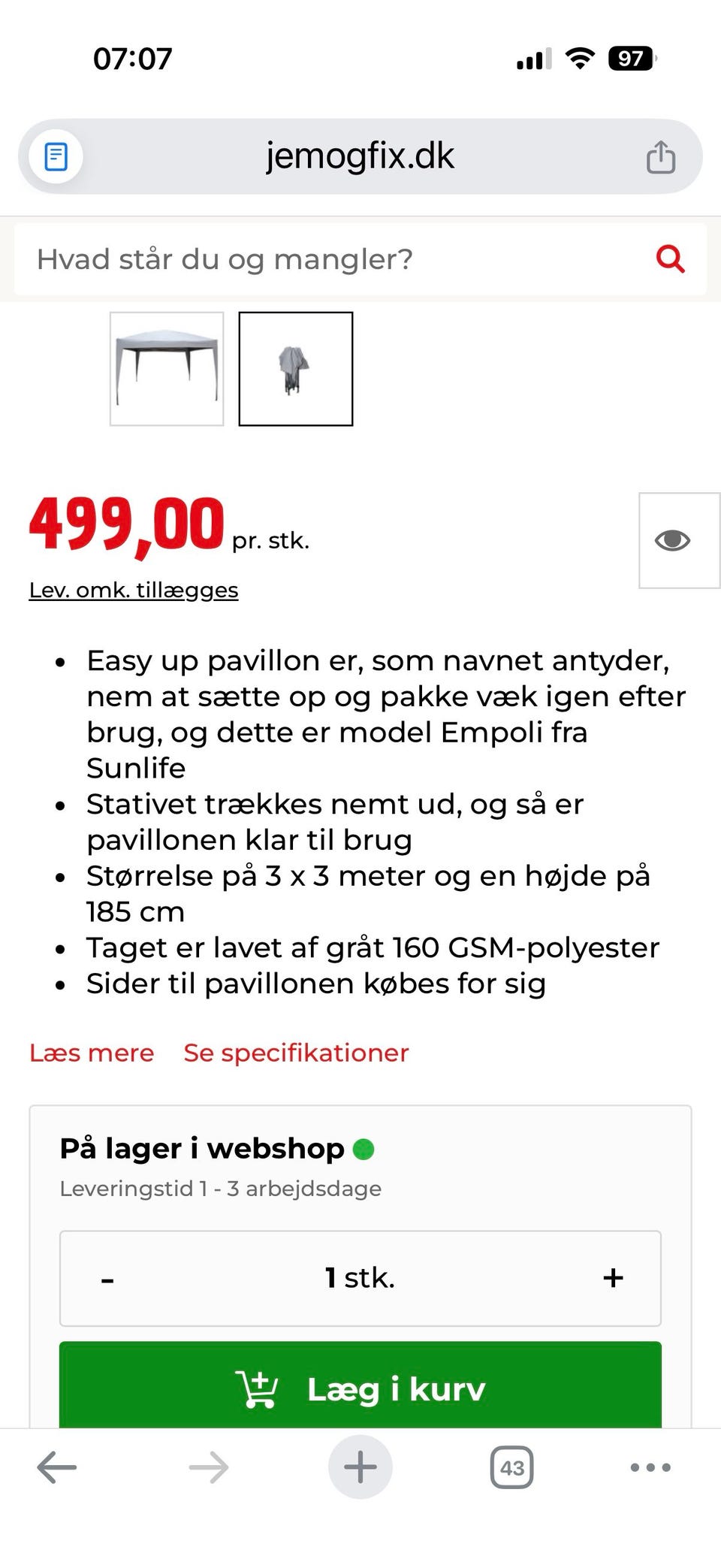Open a new tab with the plus icon
Viewport: 721px width, 1568px height.
tap(360, 1466)
